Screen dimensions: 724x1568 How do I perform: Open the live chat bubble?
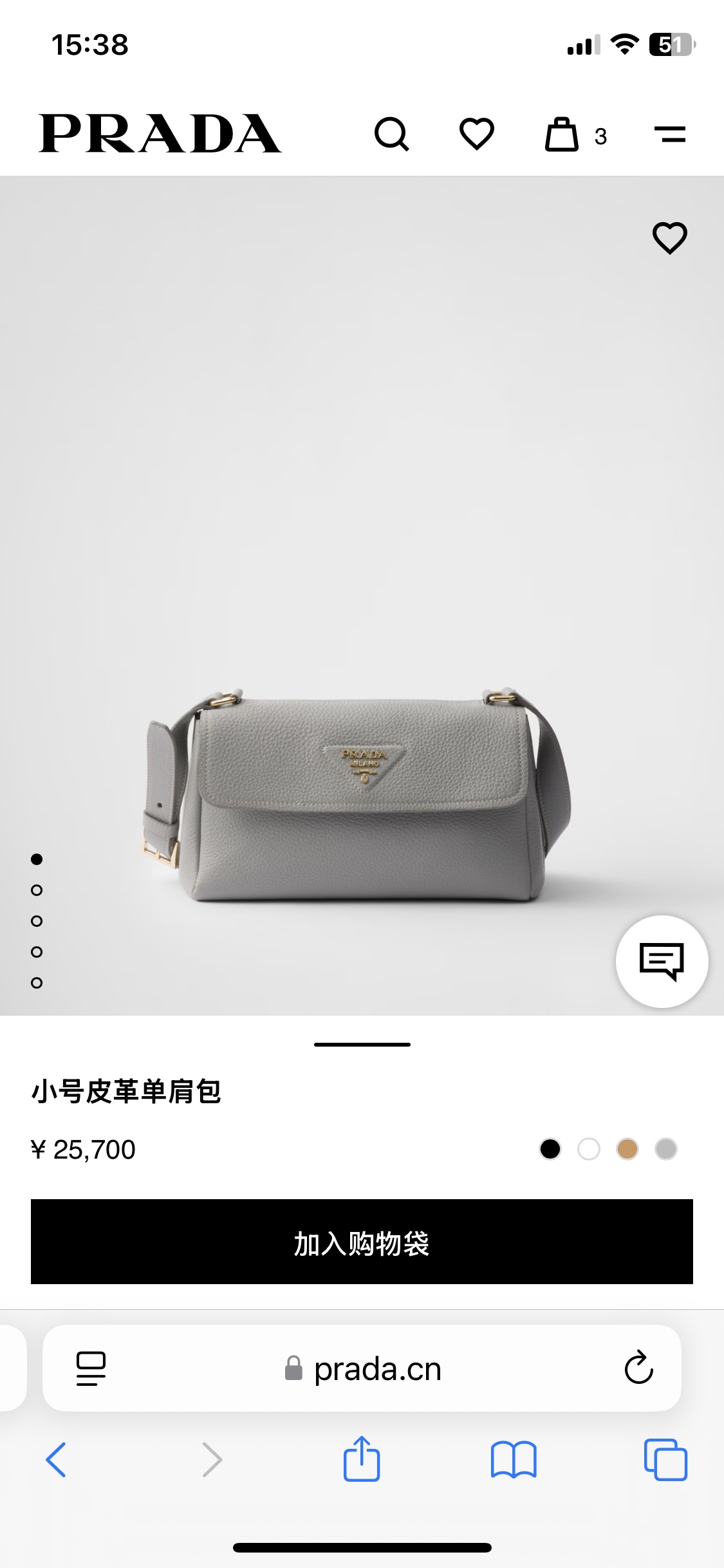662,961
